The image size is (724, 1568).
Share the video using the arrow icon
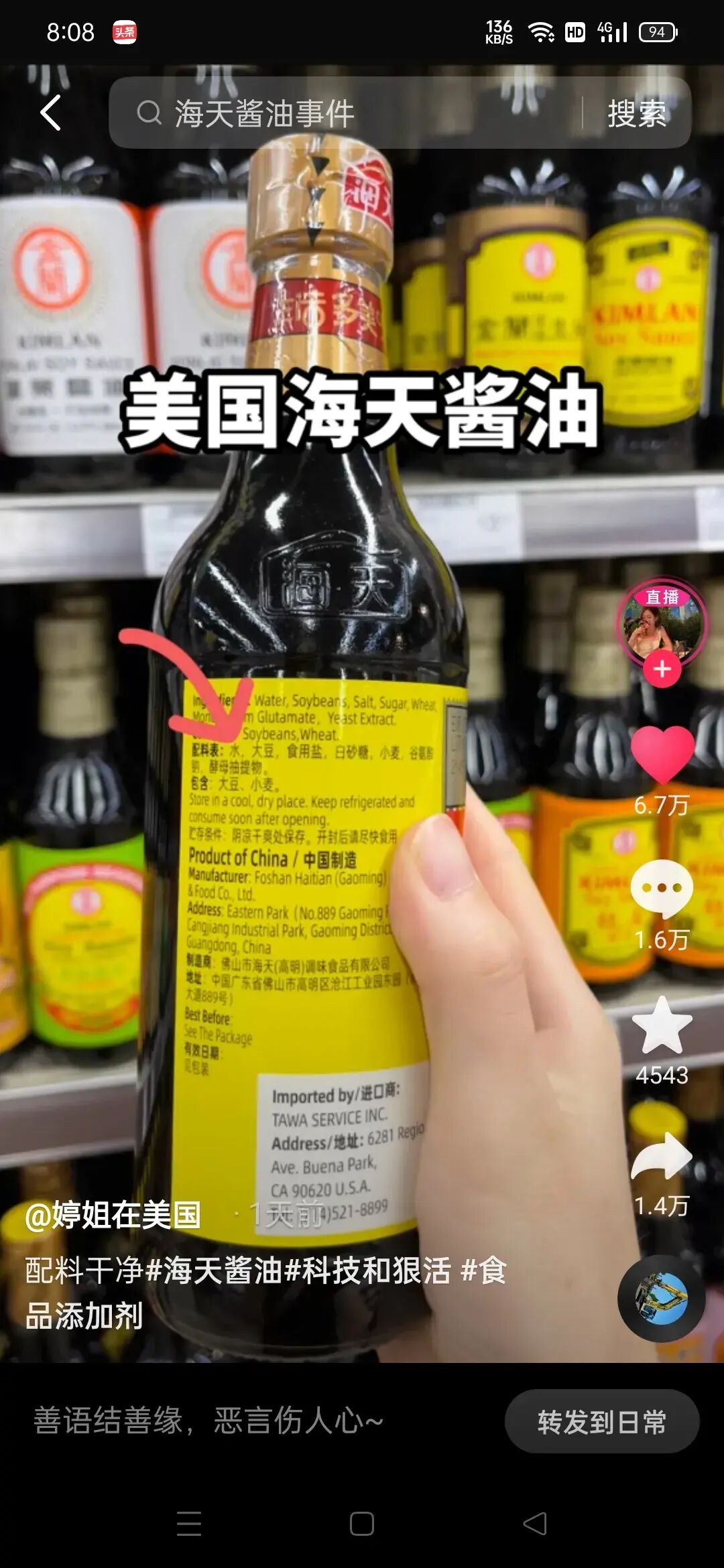pos(662,1156)
